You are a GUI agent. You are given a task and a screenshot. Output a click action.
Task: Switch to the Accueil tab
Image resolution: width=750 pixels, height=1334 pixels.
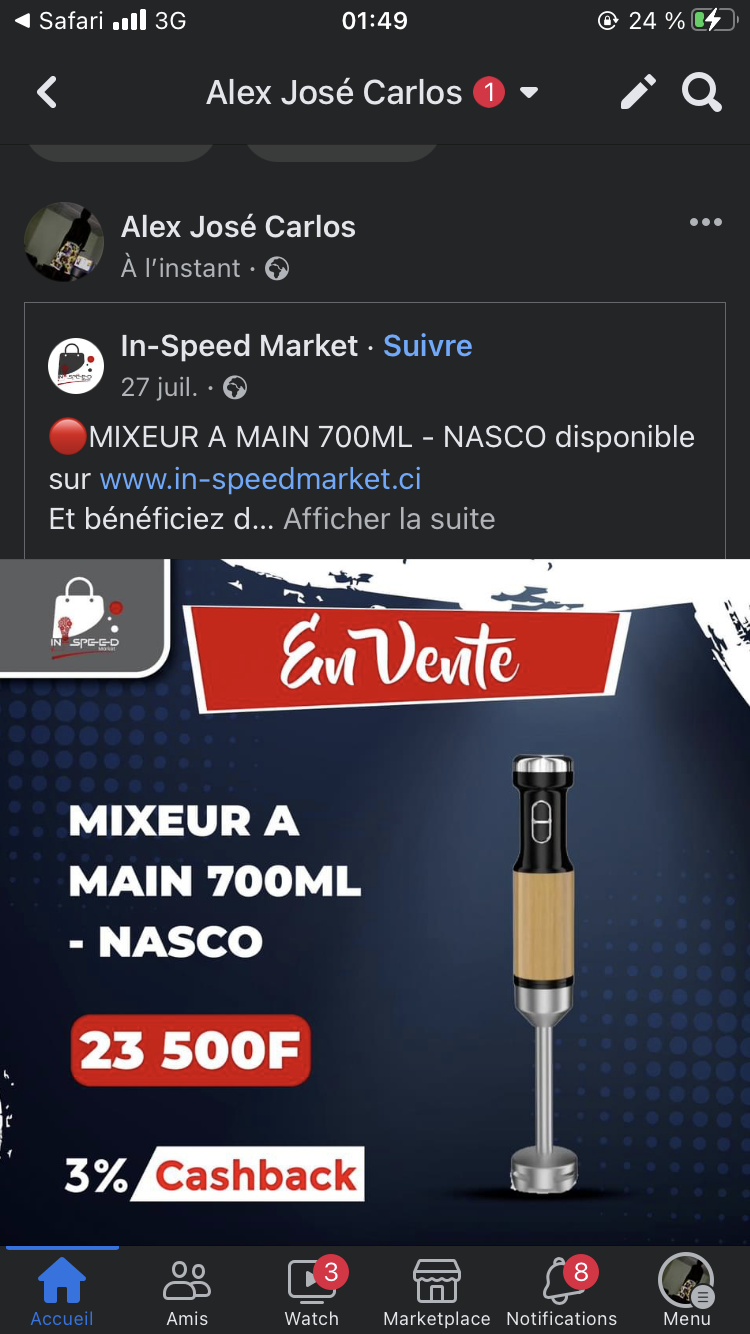pyautogui.click(x=61, y=1292)
